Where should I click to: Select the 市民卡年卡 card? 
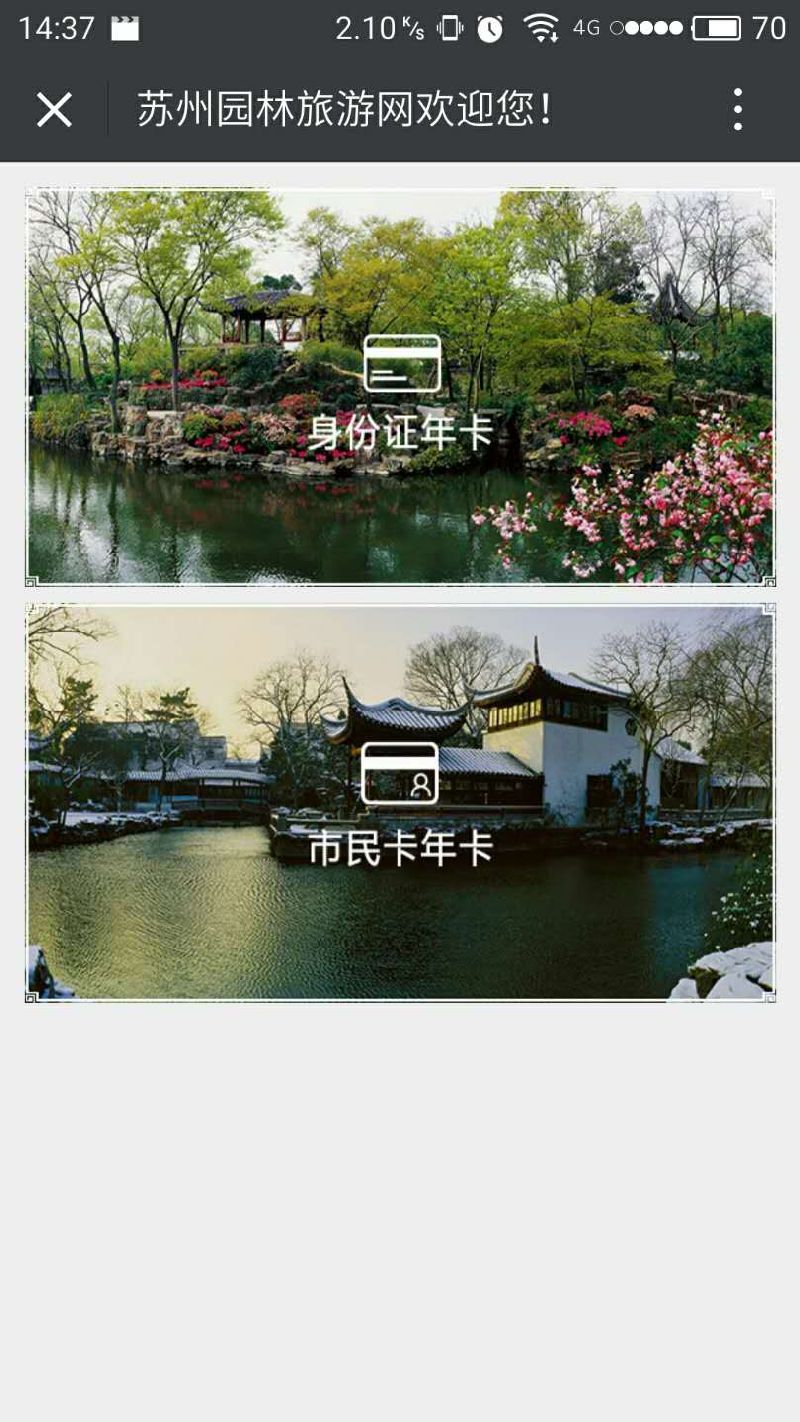click(x=400, y=802)
